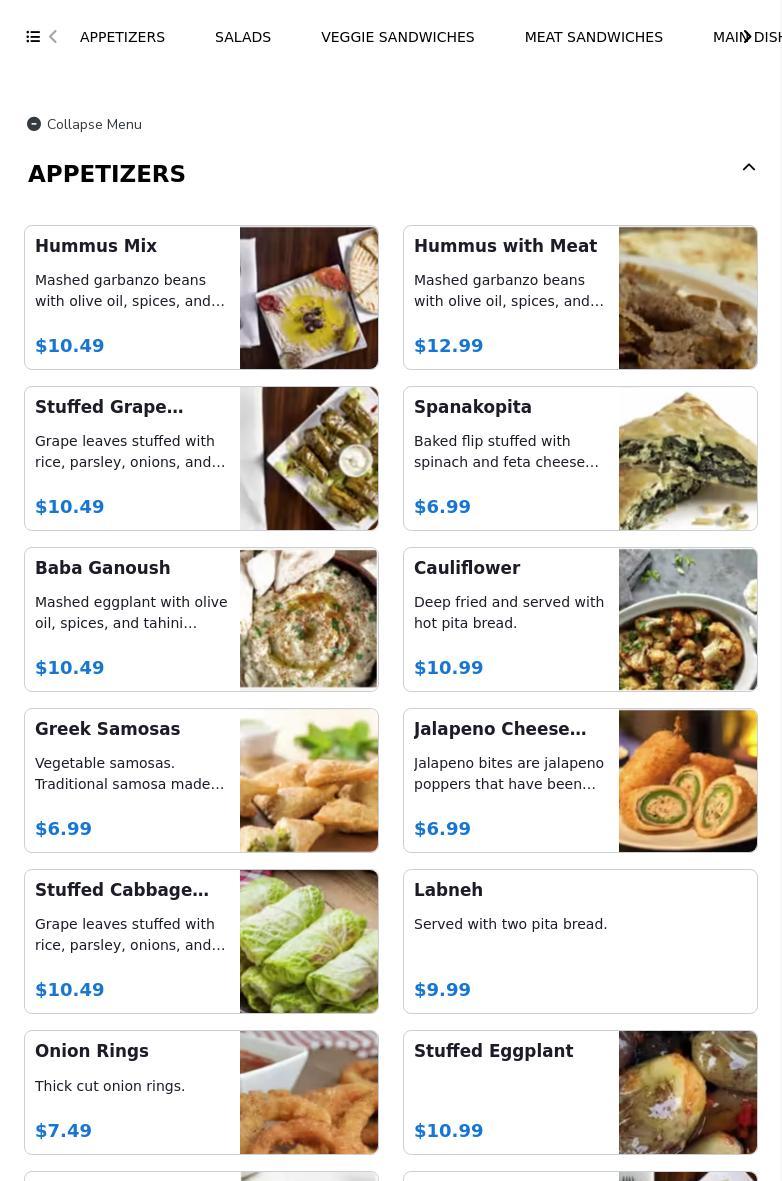Jump to the Salads category
Viewport: 782px width, 1181px height.
(x=243, y=37)
